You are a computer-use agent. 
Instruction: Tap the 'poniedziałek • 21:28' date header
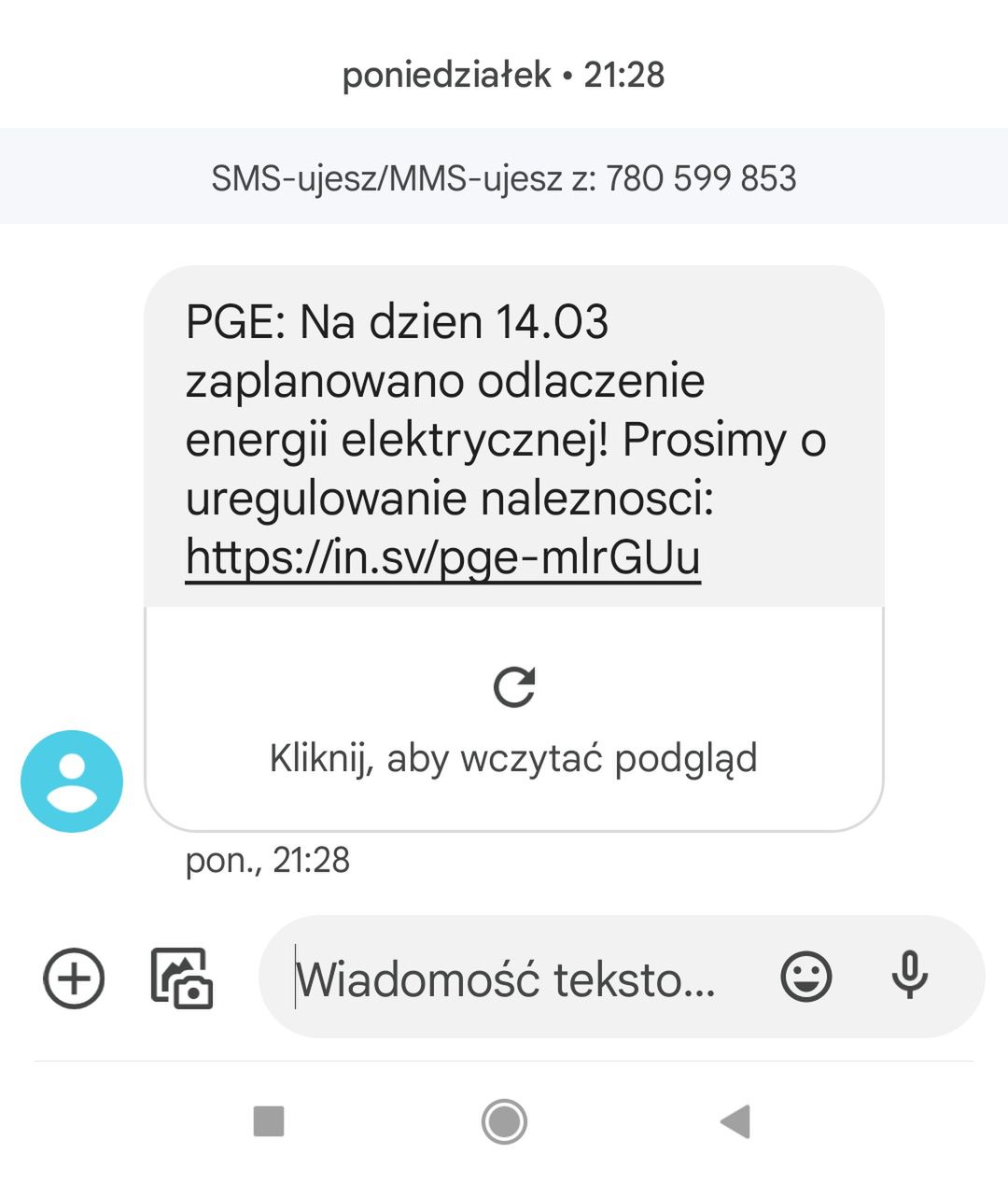click(504, 75)
